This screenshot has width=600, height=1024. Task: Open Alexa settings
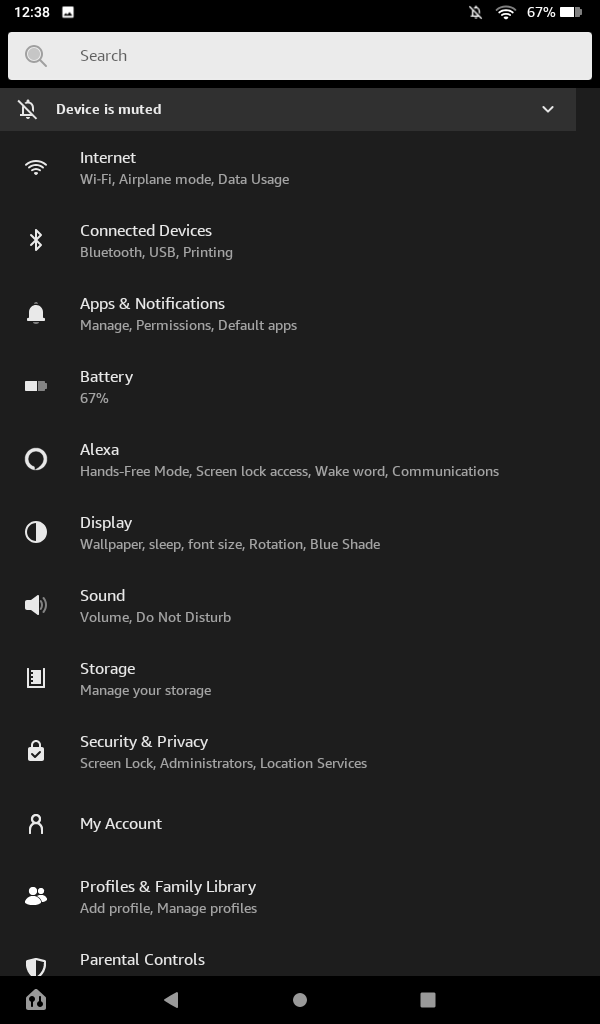click(288, 460)
